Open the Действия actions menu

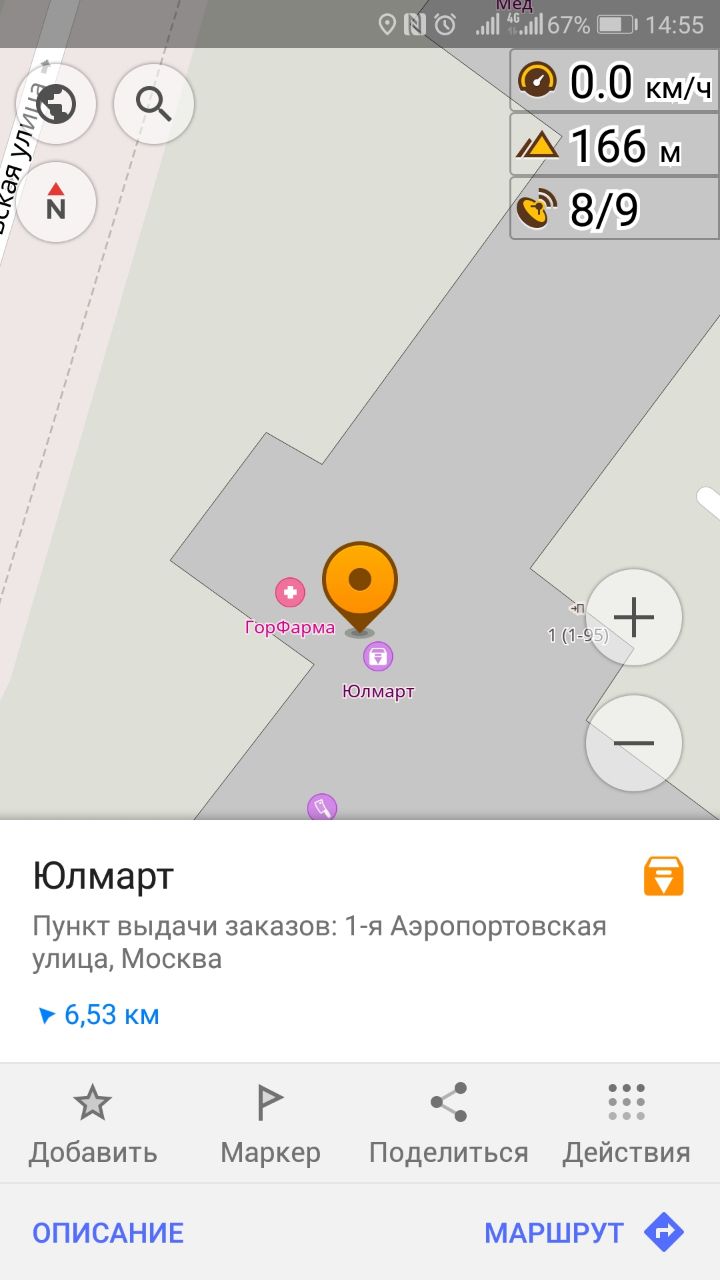click(626, 1124)
